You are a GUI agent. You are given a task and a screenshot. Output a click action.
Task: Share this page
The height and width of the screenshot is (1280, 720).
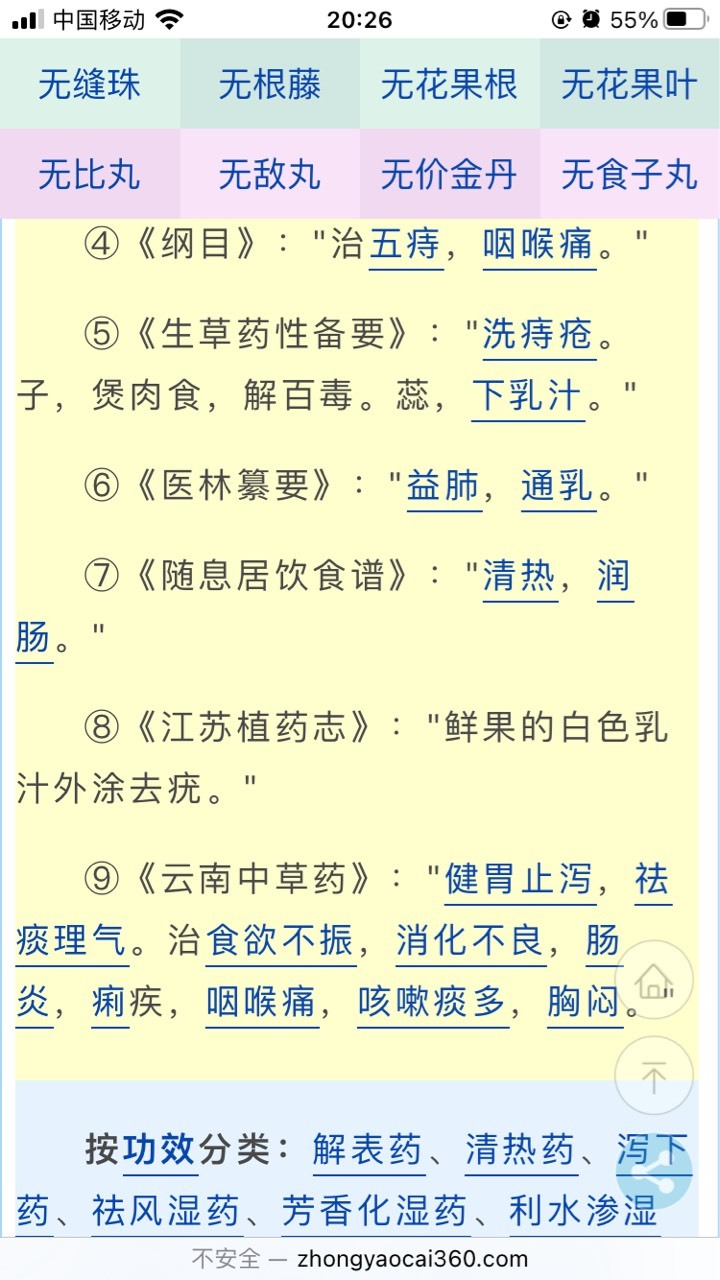[x=653, y=1172]
